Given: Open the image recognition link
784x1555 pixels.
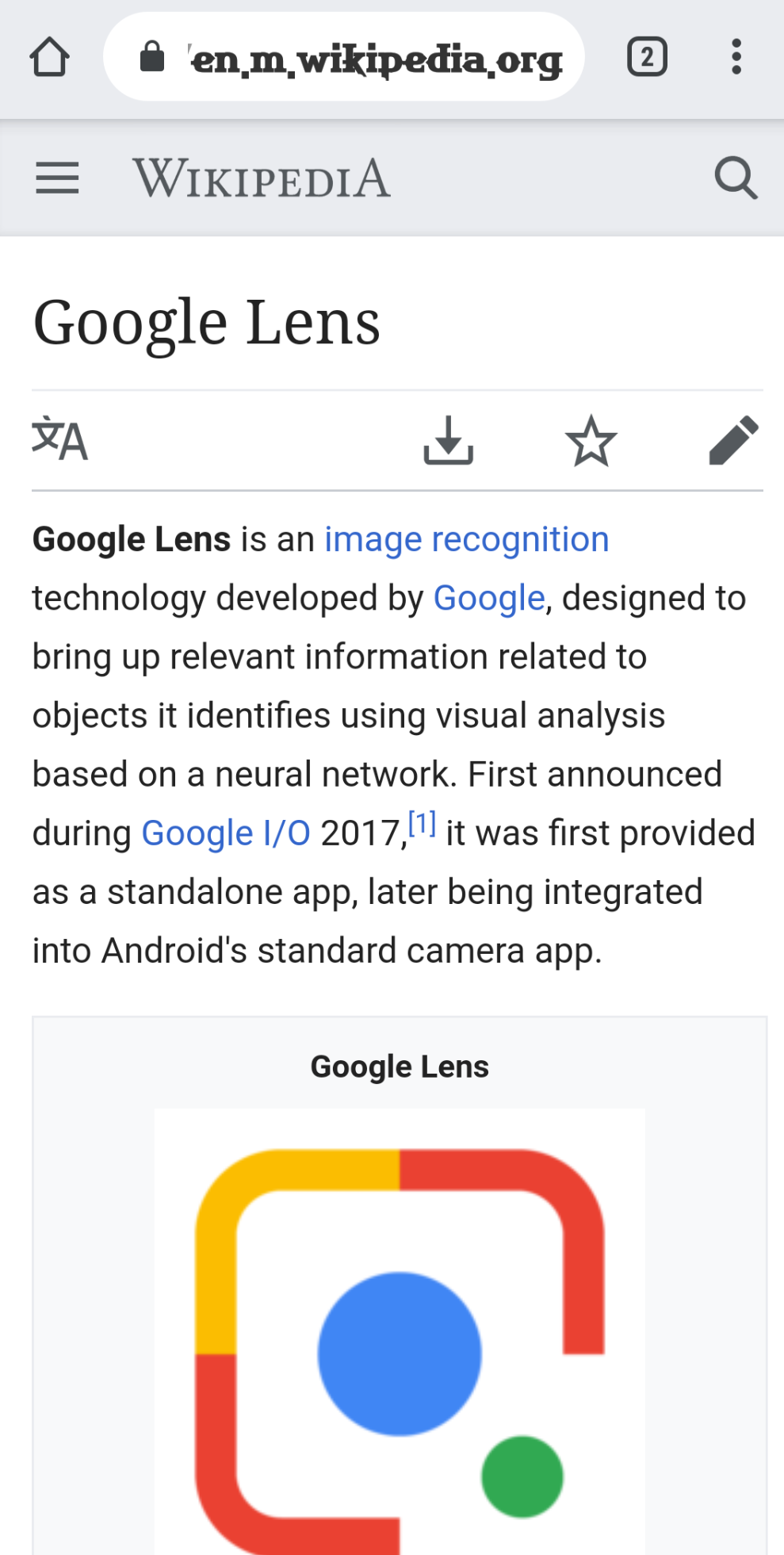Looking at the screenshot, I should click(x=466, y=539).
